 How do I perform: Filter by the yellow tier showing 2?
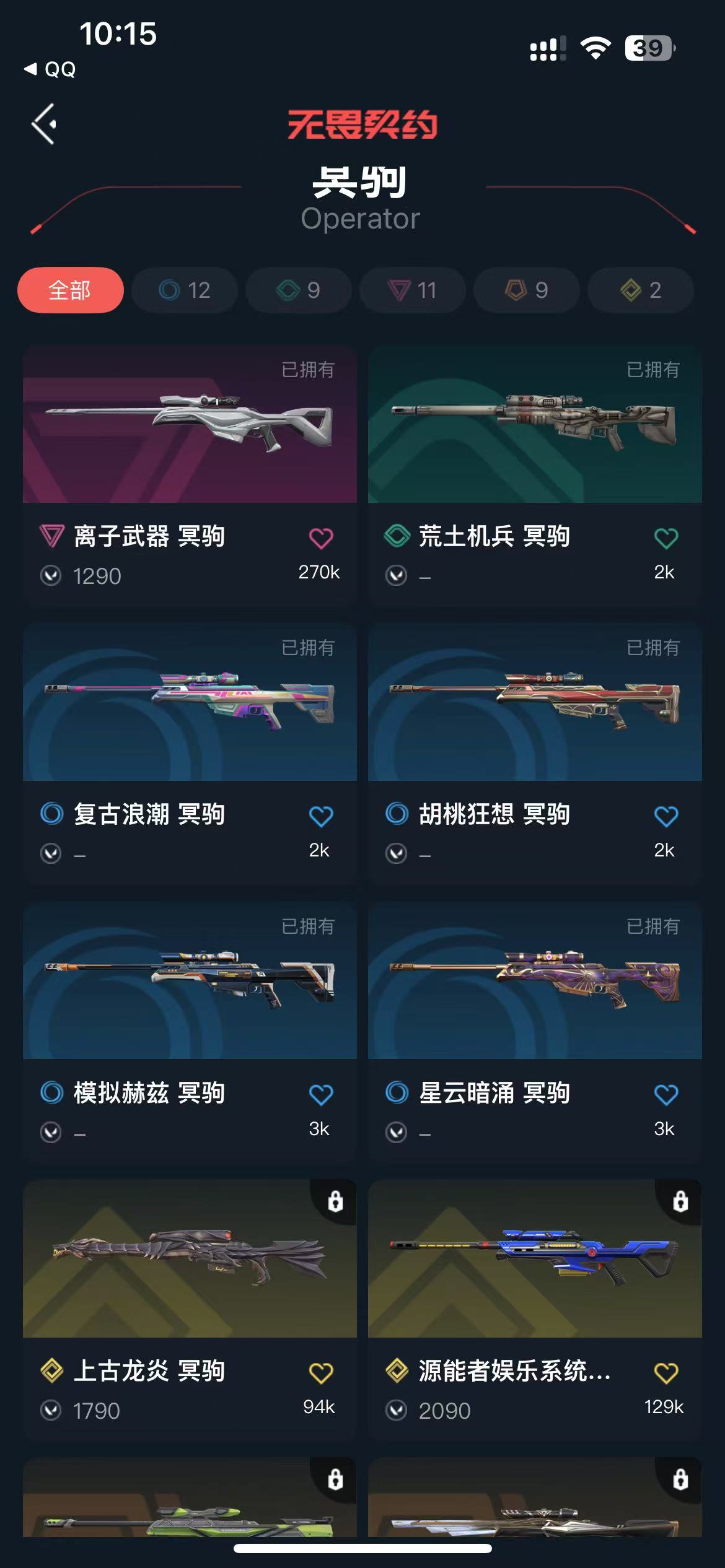(x=641, y=290)
